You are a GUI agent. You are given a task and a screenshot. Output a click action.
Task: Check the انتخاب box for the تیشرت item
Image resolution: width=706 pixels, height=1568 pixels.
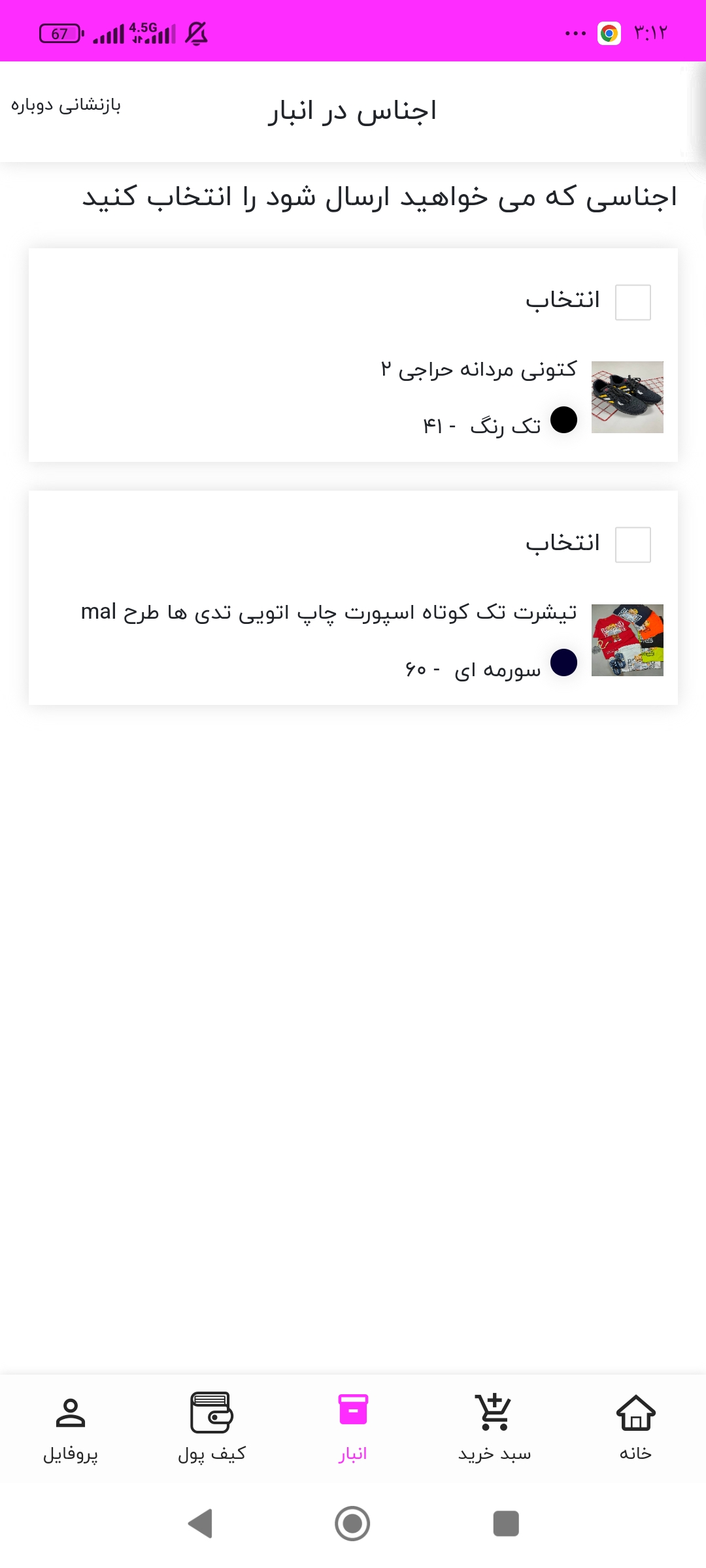coord(633,545)
